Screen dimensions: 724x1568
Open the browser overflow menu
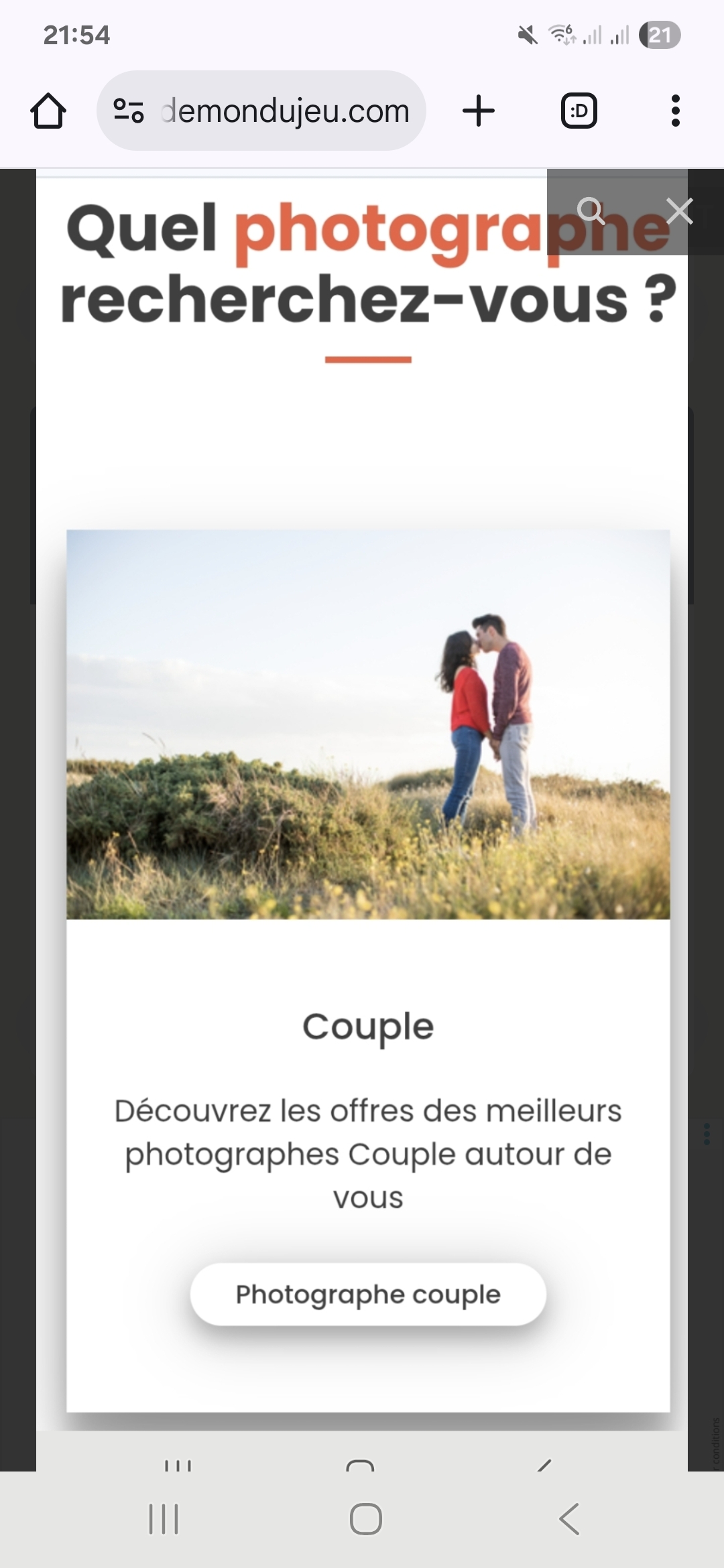tap(675, 111)
